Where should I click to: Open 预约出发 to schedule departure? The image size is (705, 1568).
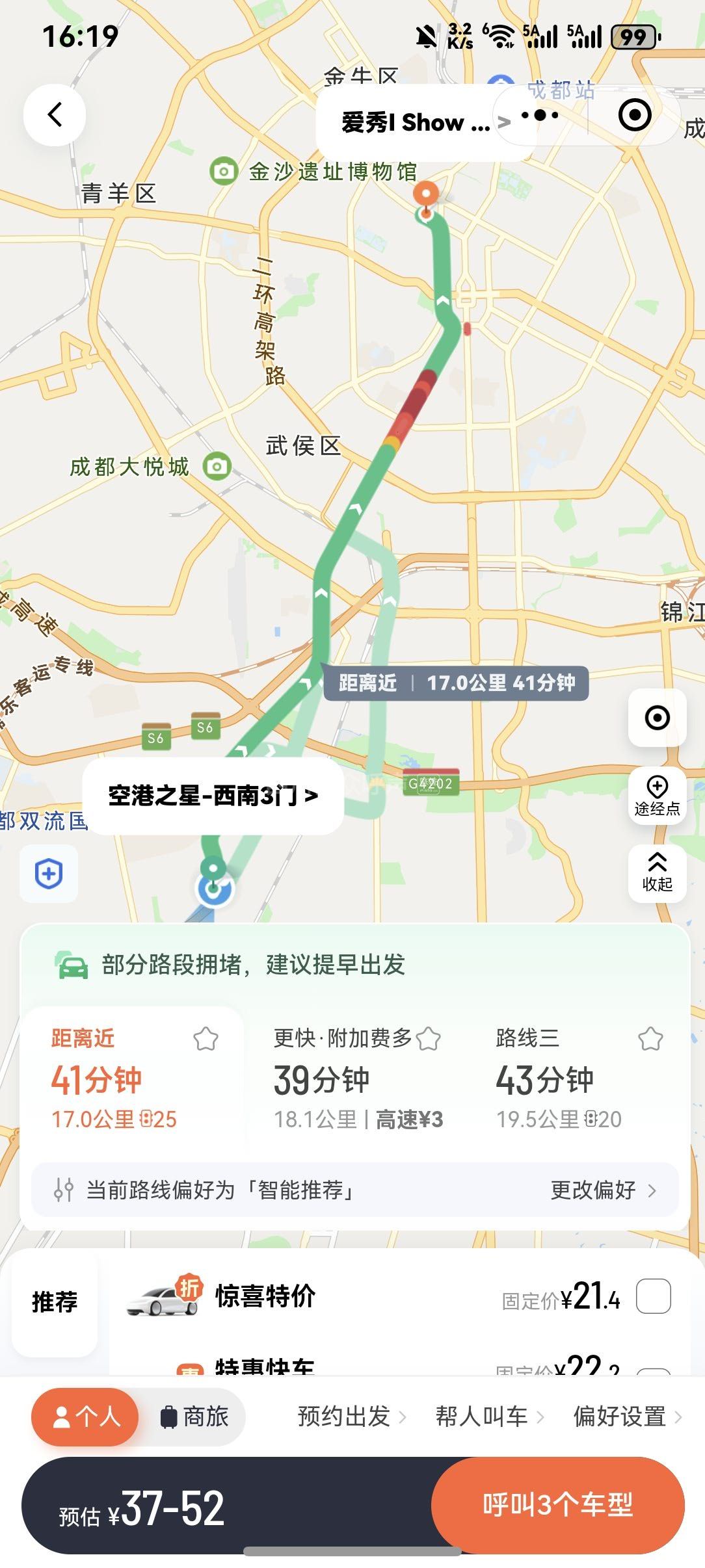click(x=351, y=1417)
